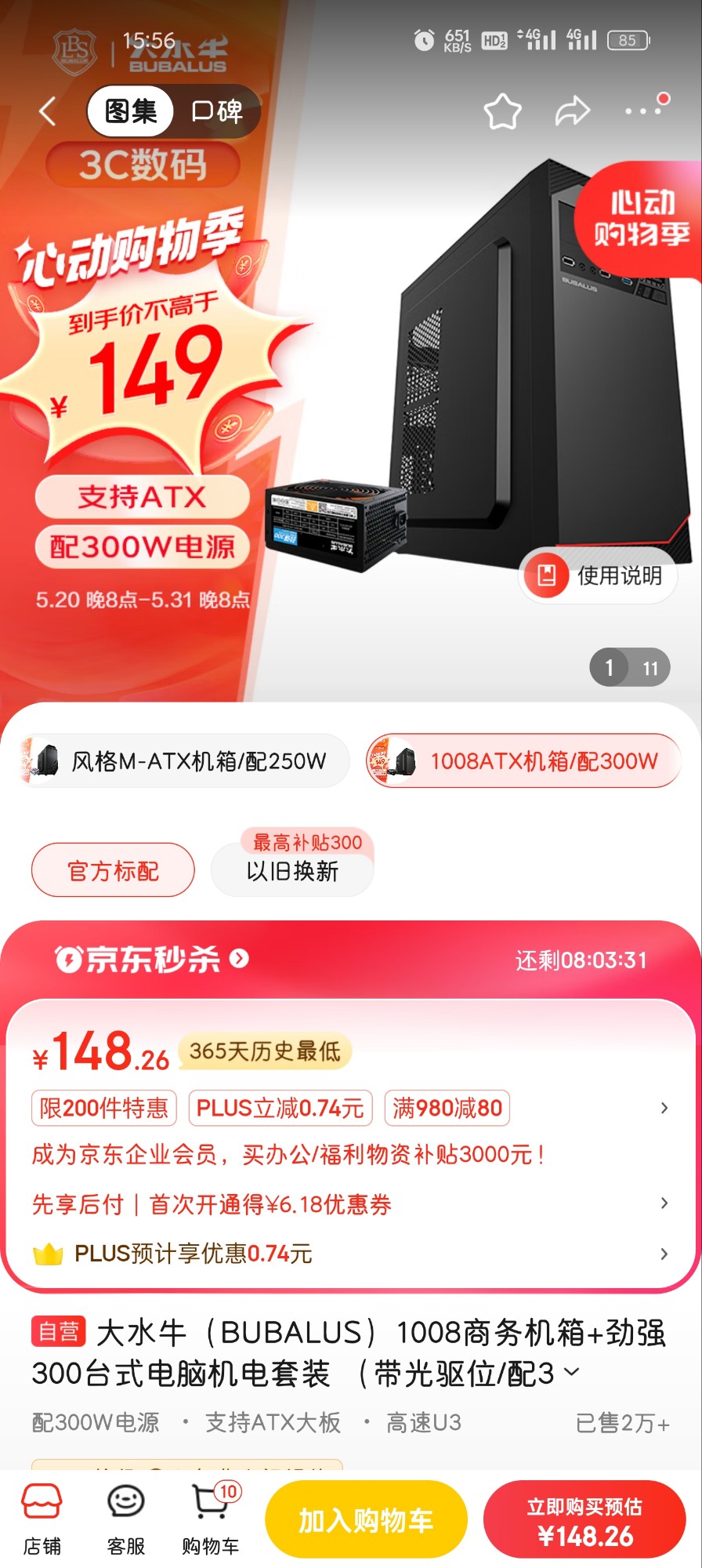Choose 风格M-ATX机箱/配250W option
The image size is (702, 1568).
click(183, 760)
